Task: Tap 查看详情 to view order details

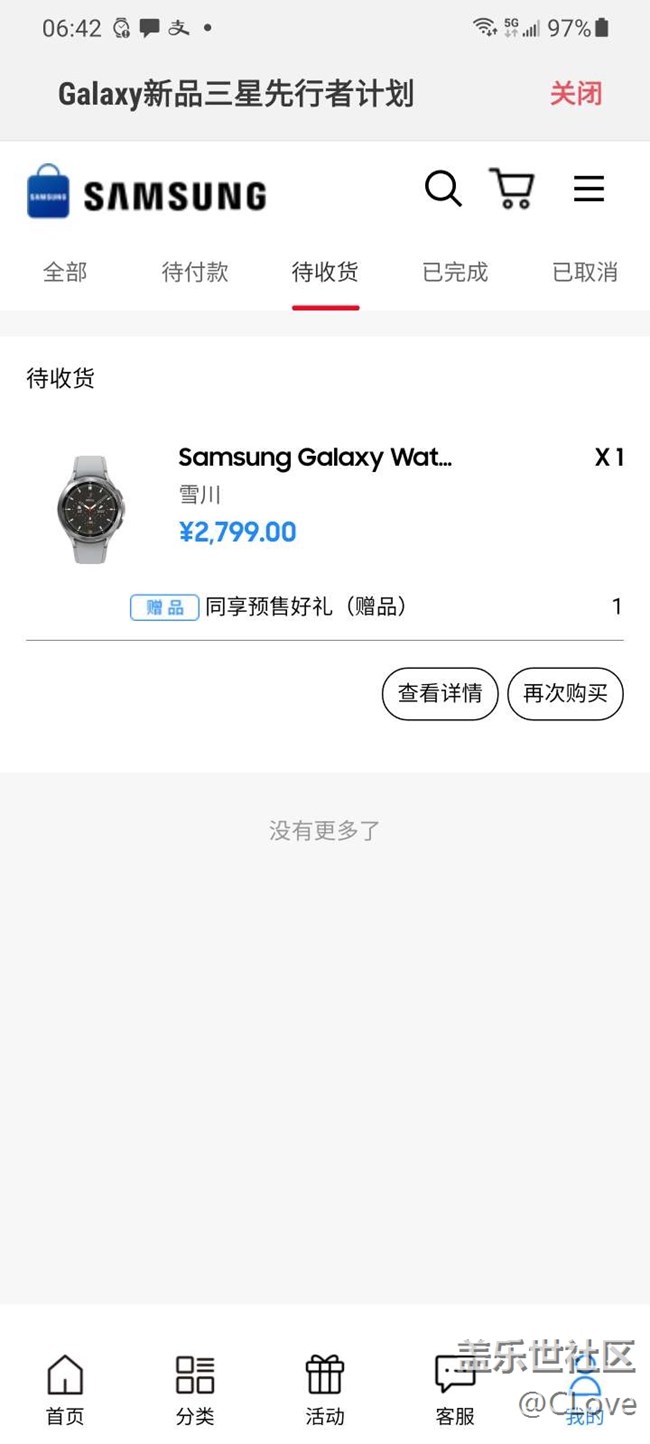Action: pos(440,693)
